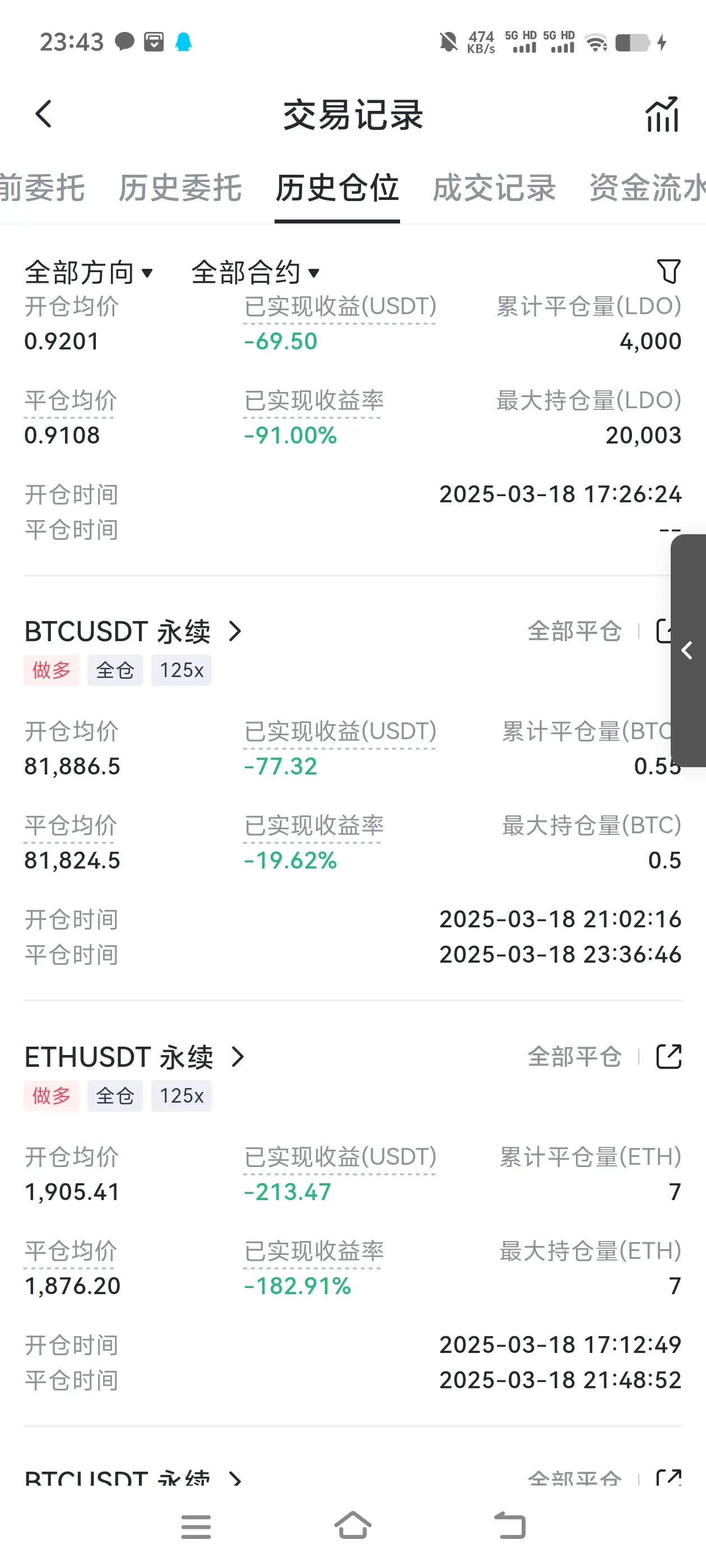Expand the side floating panel arrow
The image size is (706, 1568).
point(688,650)
